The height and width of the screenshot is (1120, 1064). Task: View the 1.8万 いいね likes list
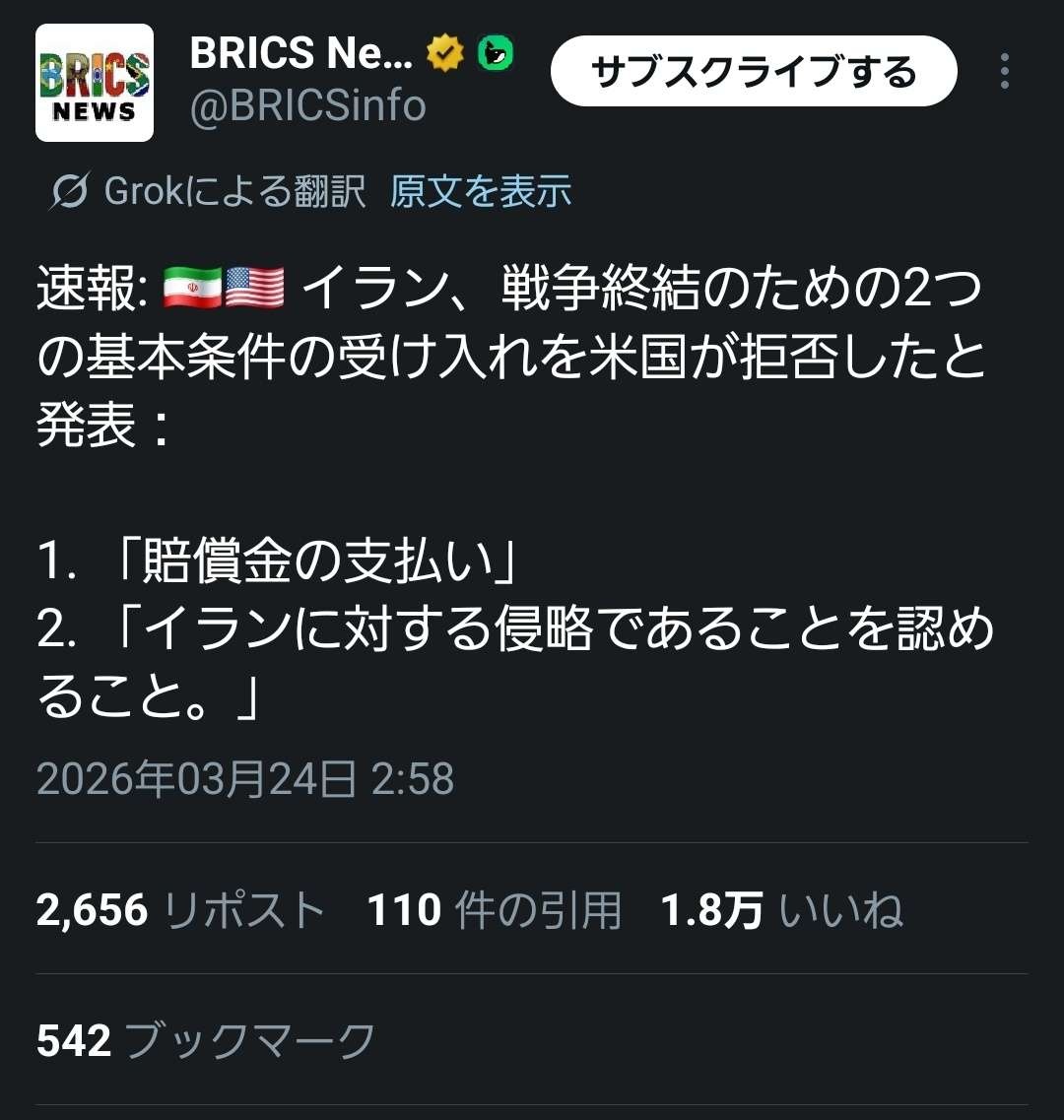click(x=781, y=910)
